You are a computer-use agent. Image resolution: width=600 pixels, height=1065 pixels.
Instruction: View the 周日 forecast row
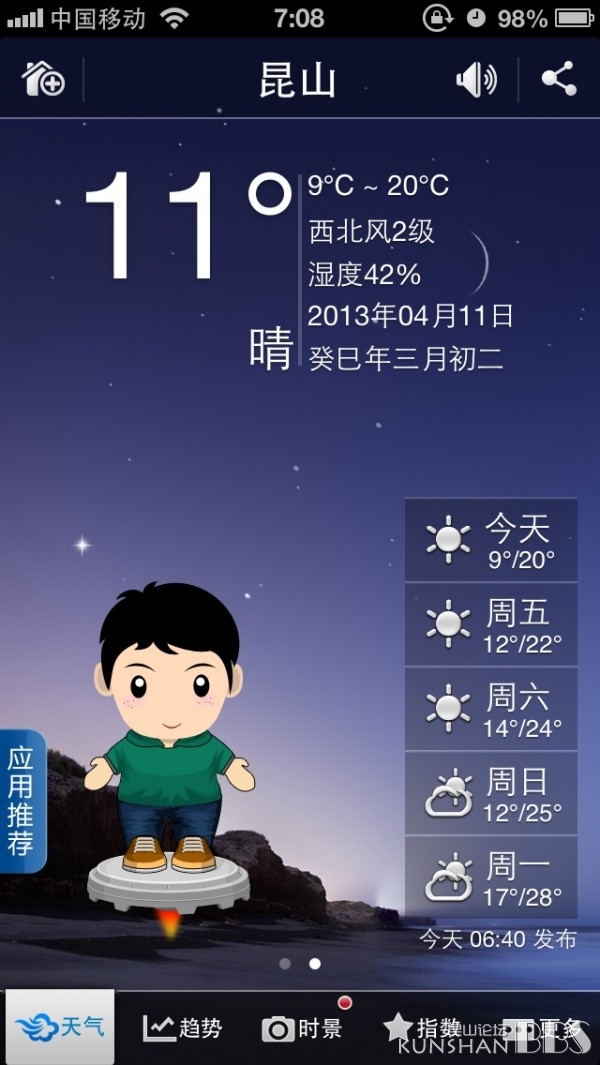tap(491, 793)
